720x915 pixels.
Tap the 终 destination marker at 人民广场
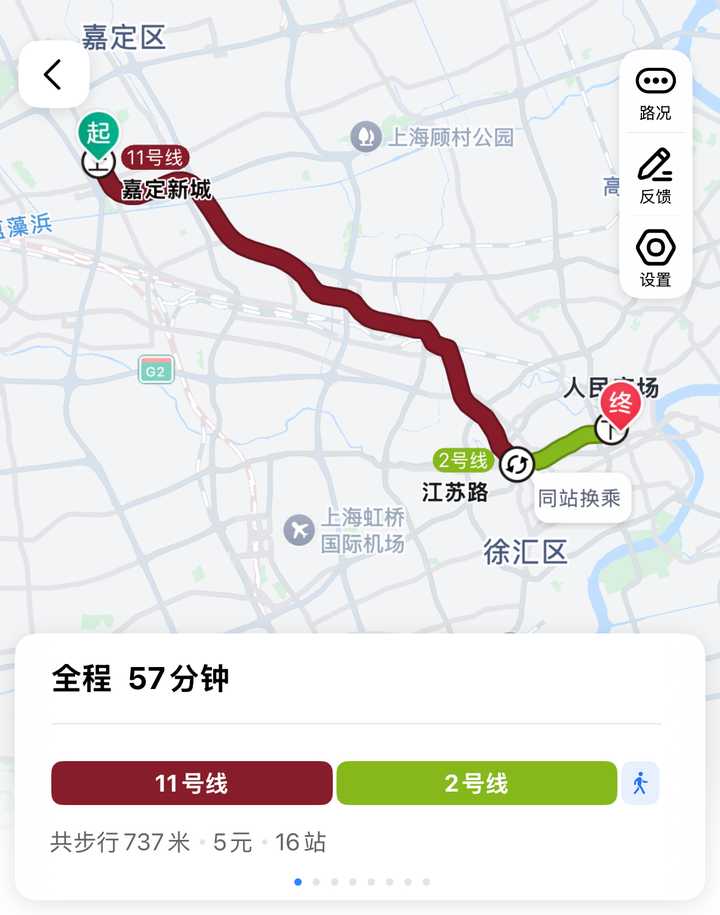[x=621, y=406]
